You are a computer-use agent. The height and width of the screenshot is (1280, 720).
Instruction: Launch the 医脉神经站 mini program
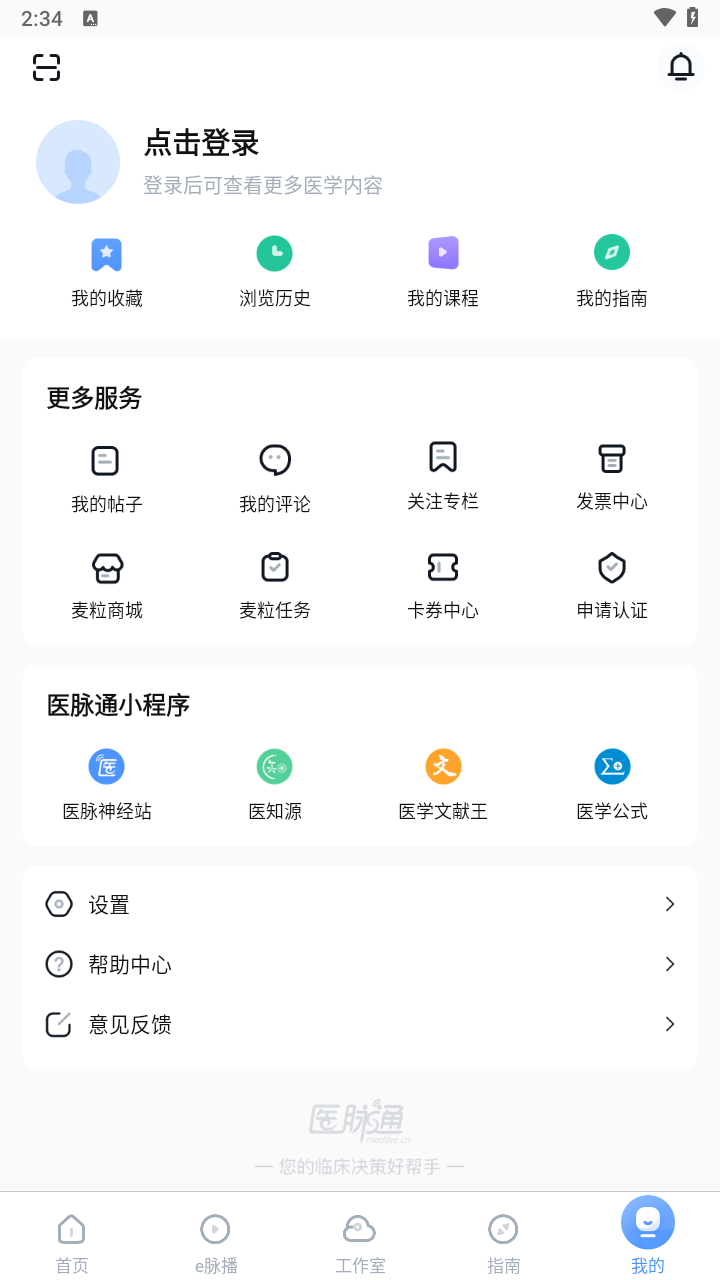click(x=107, y=785)
